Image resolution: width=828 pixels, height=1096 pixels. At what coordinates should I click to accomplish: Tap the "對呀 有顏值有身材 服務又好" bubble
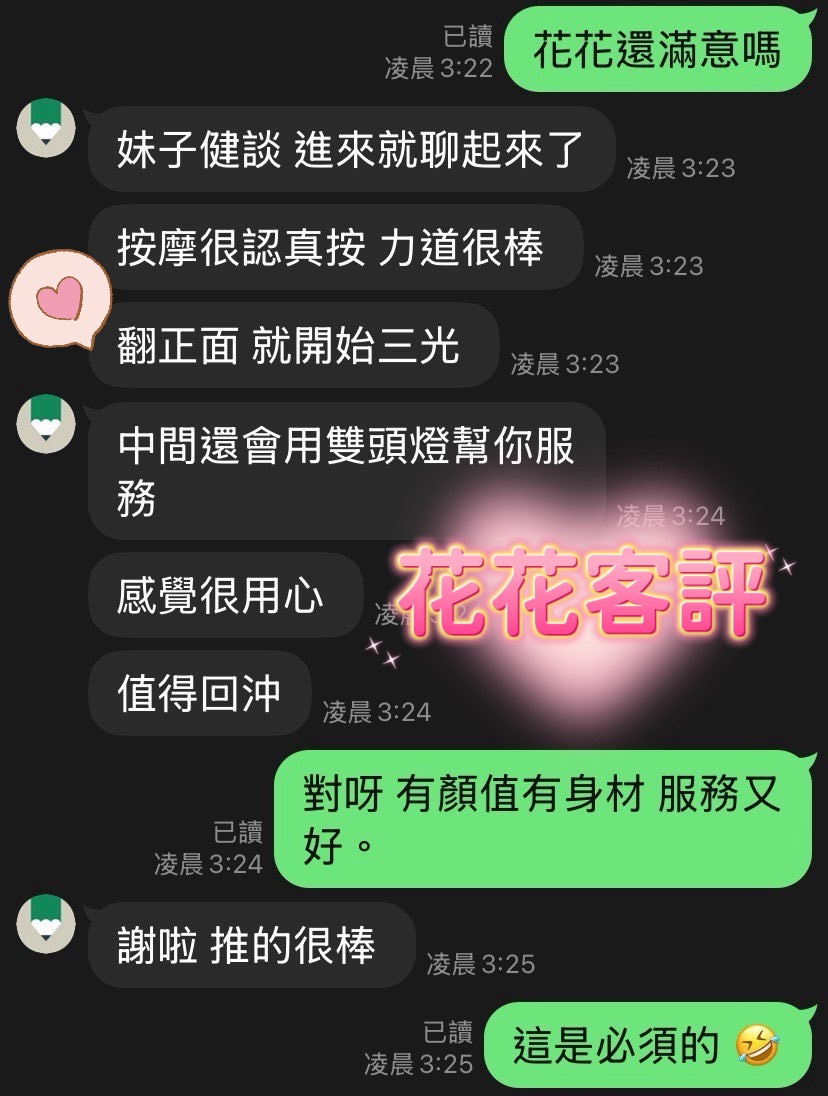pyautogui.click(x=545, y=812)
